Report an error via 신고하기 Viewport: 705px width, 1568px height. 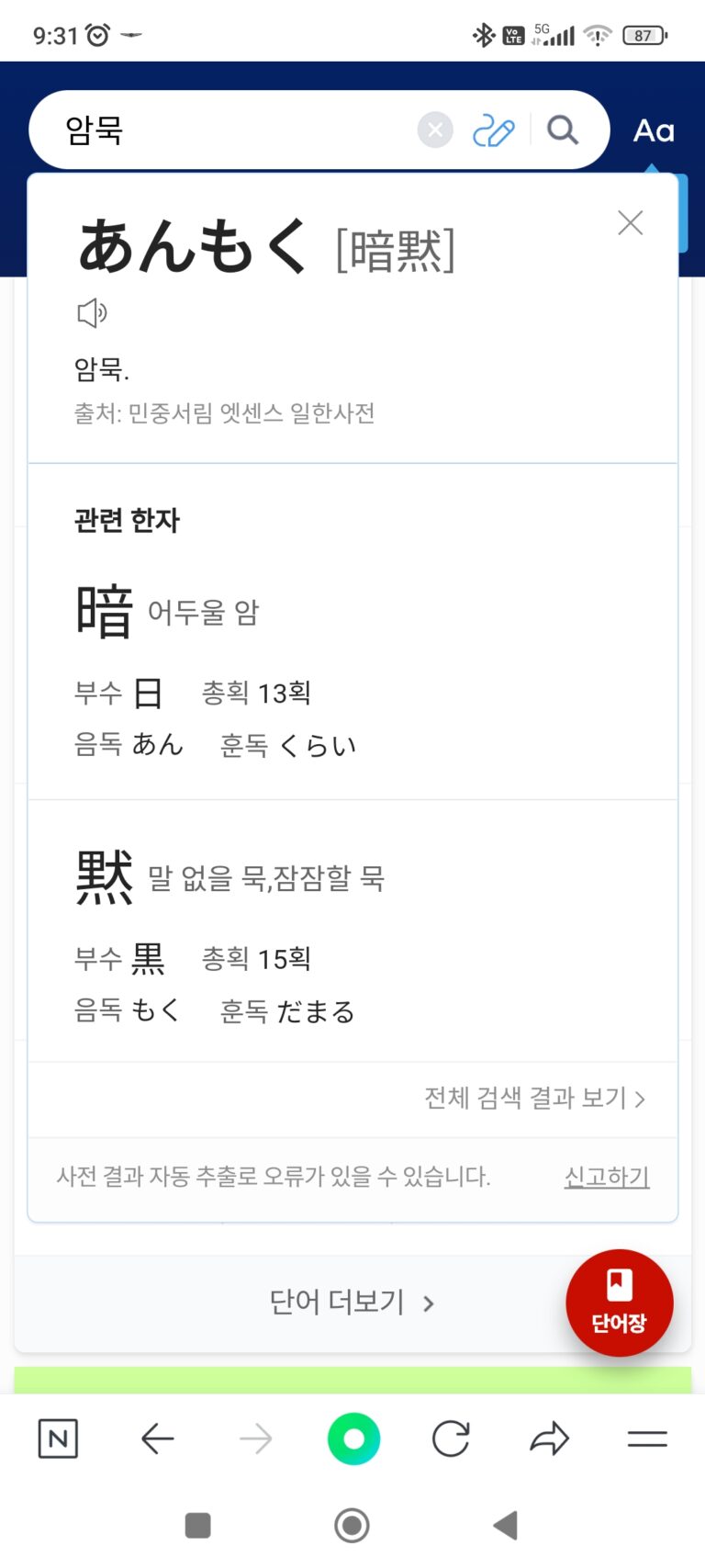tap(606, 1177)
